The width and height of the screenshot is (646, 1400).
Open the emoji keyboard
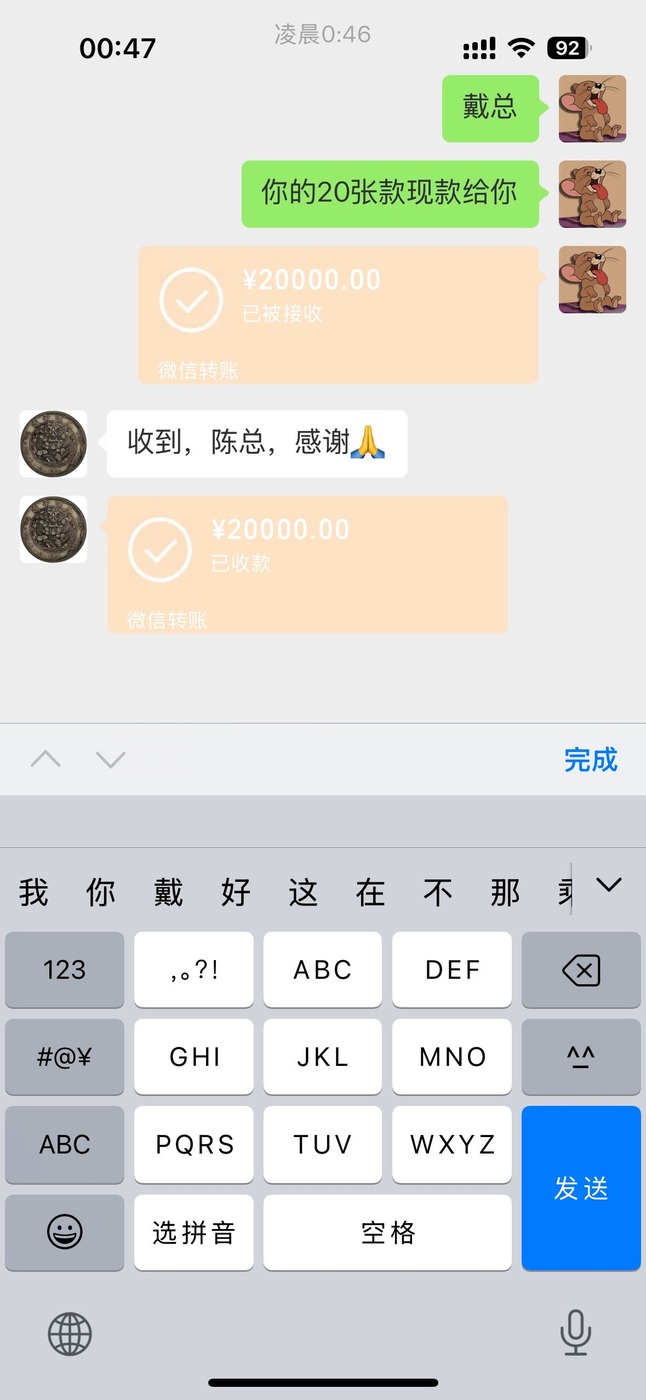coord(65,1232)
